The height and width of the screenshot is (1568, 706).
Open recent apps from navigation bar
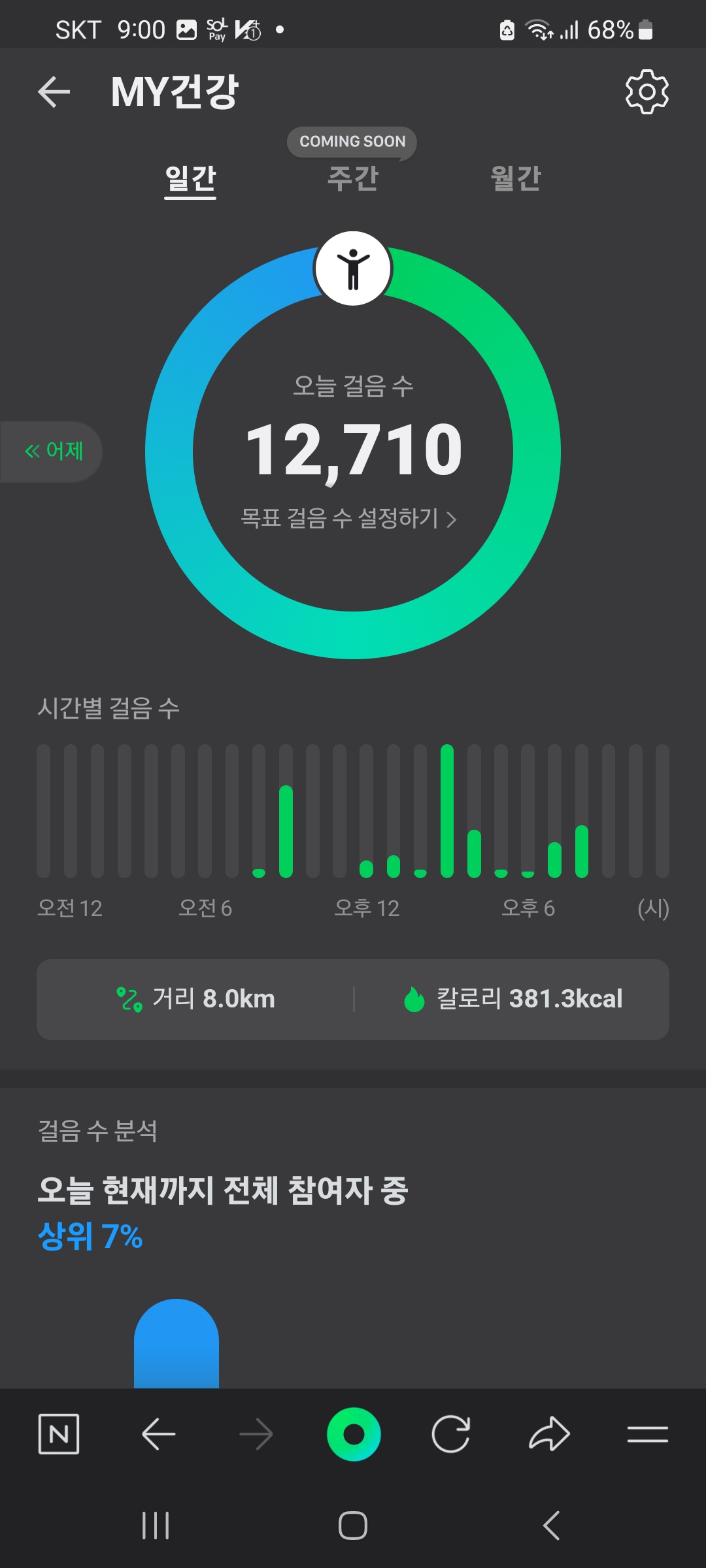point(156,1526)
